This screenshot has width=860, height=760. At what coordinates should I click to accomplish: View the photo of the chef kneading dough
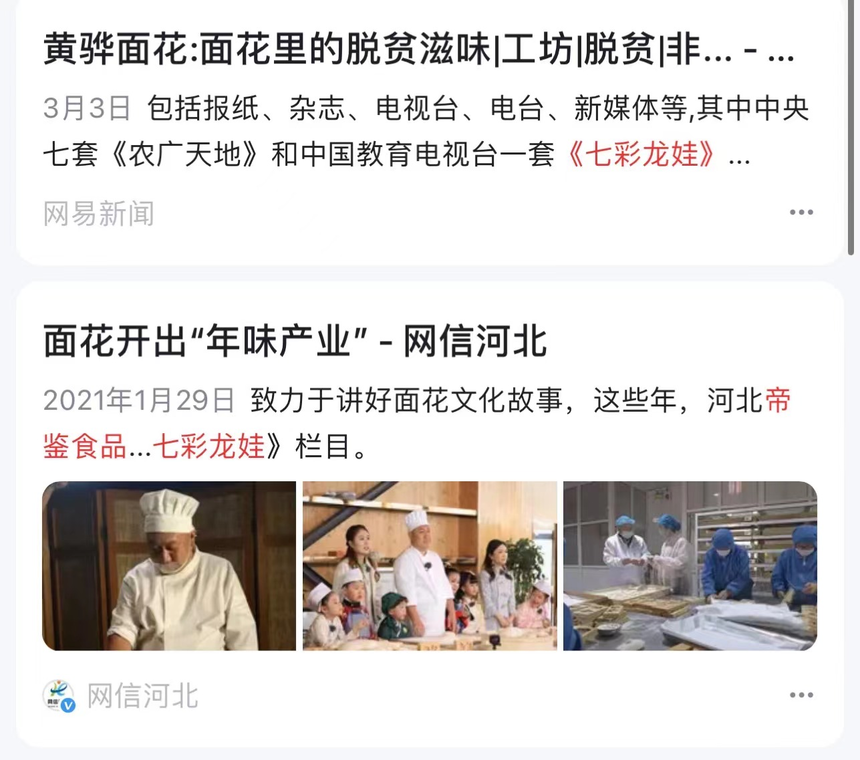click(x=169, y=566)
